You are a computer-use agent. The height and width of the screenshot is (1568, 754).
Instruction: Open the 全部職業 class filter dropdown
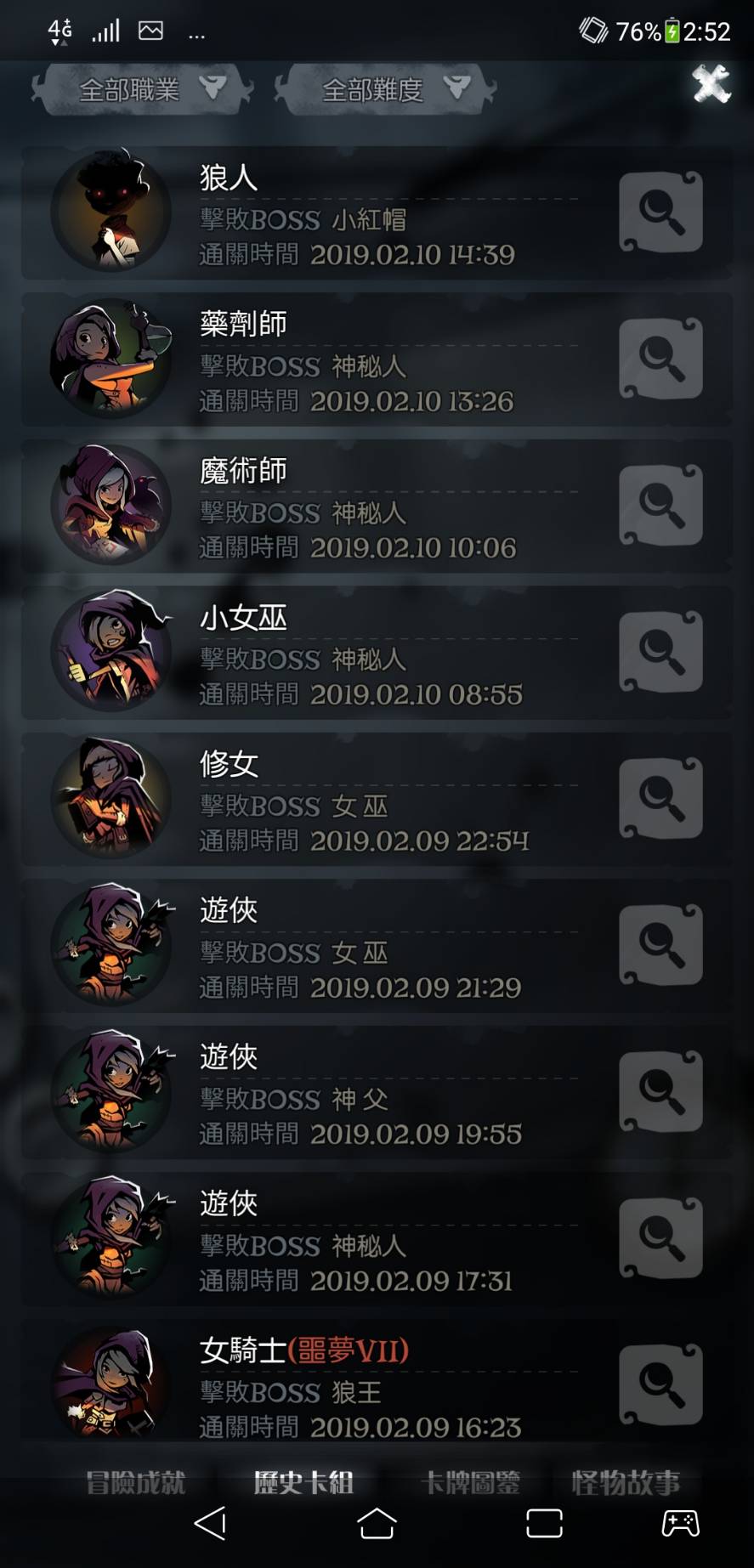[142, 88]
